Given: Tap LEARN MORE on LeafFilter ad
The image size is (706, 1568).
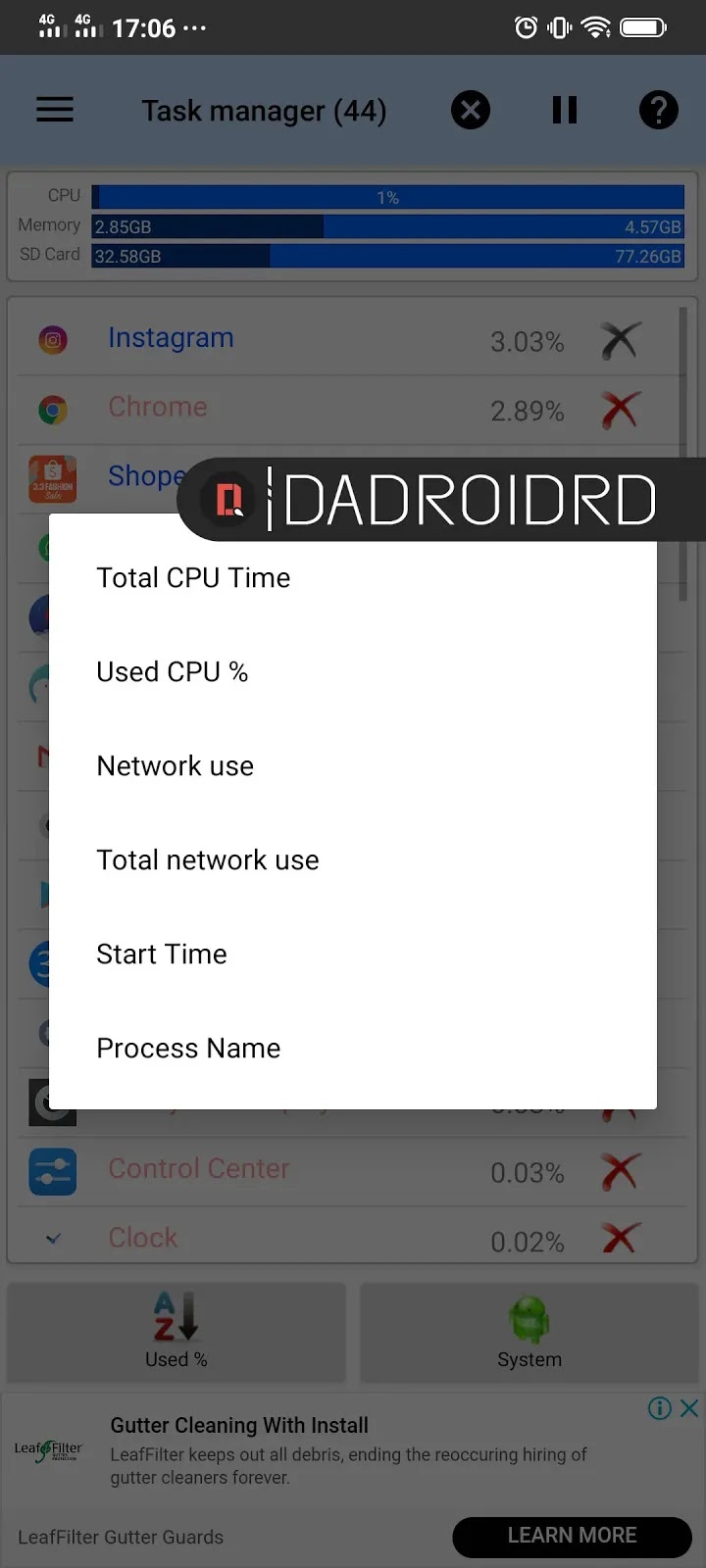Looking at the screenshot, I should [x=572, y=1536].
